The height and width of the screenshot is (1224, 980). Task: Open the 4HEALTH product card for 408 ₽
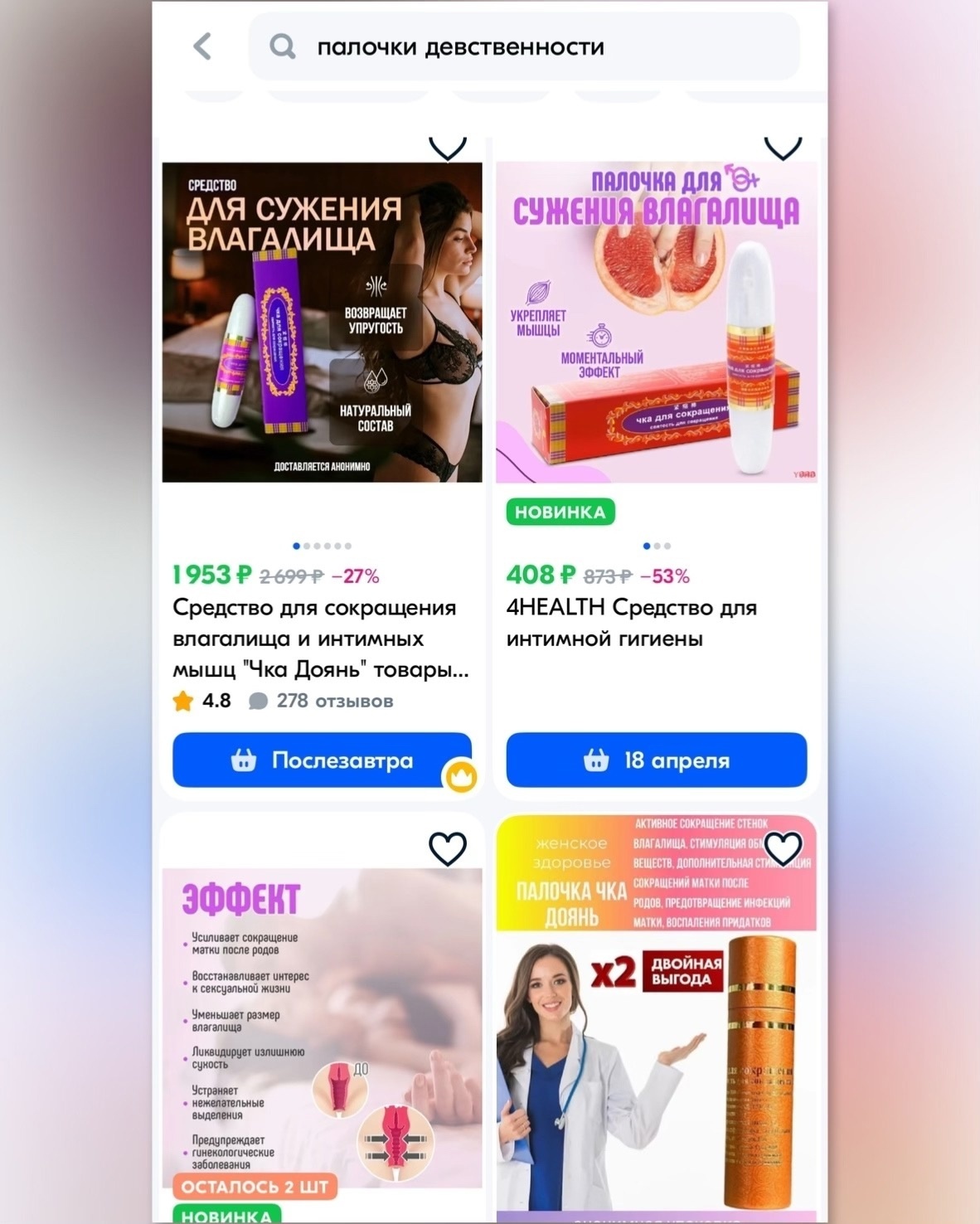click(656, 322)
